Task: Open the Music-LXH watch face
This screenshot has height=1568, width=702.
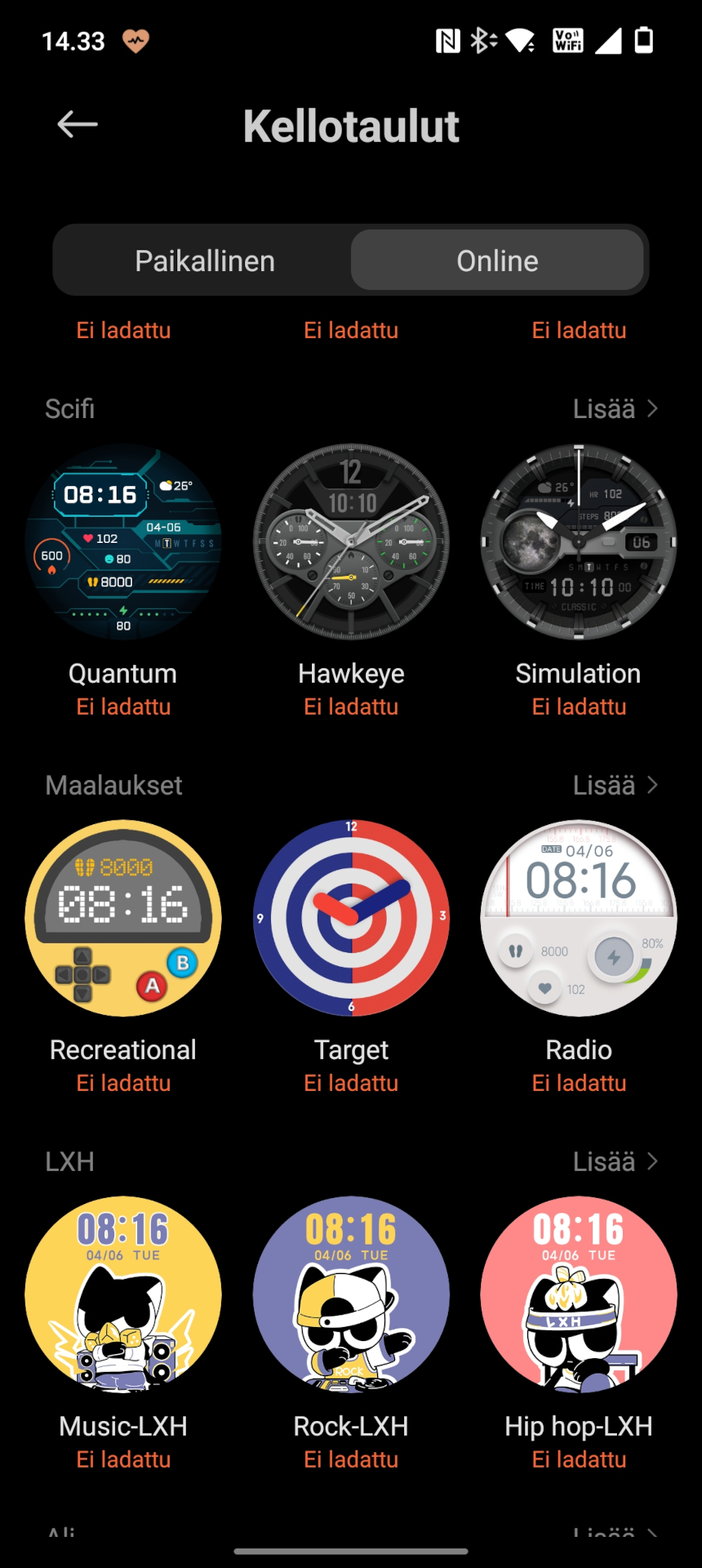Action: point(123,1294)
